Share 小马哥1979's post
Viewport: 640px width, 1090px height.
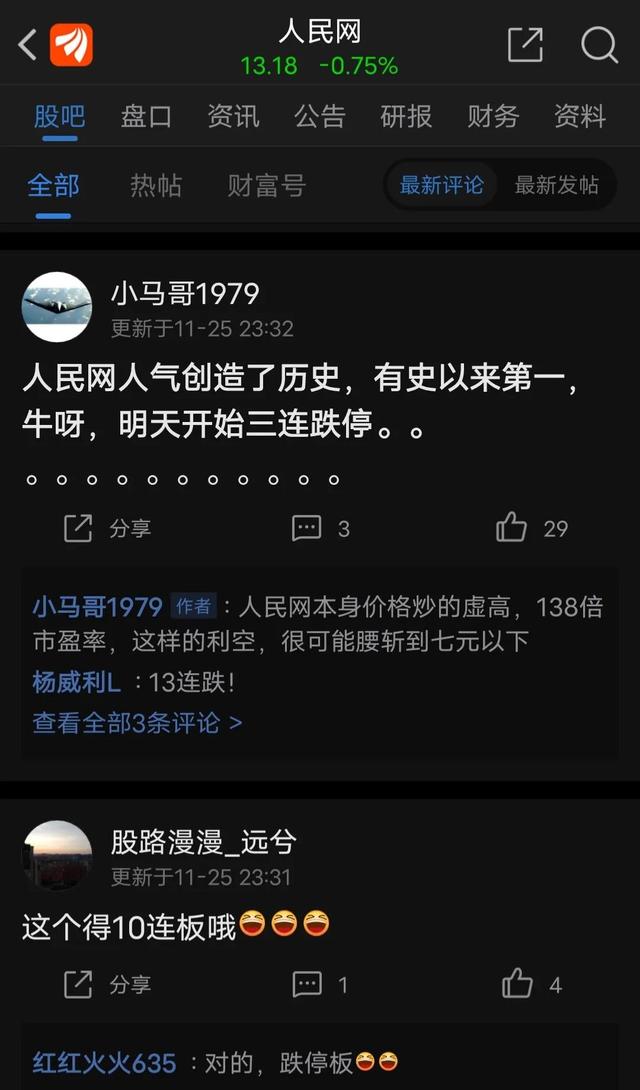(x=106, y=528)
